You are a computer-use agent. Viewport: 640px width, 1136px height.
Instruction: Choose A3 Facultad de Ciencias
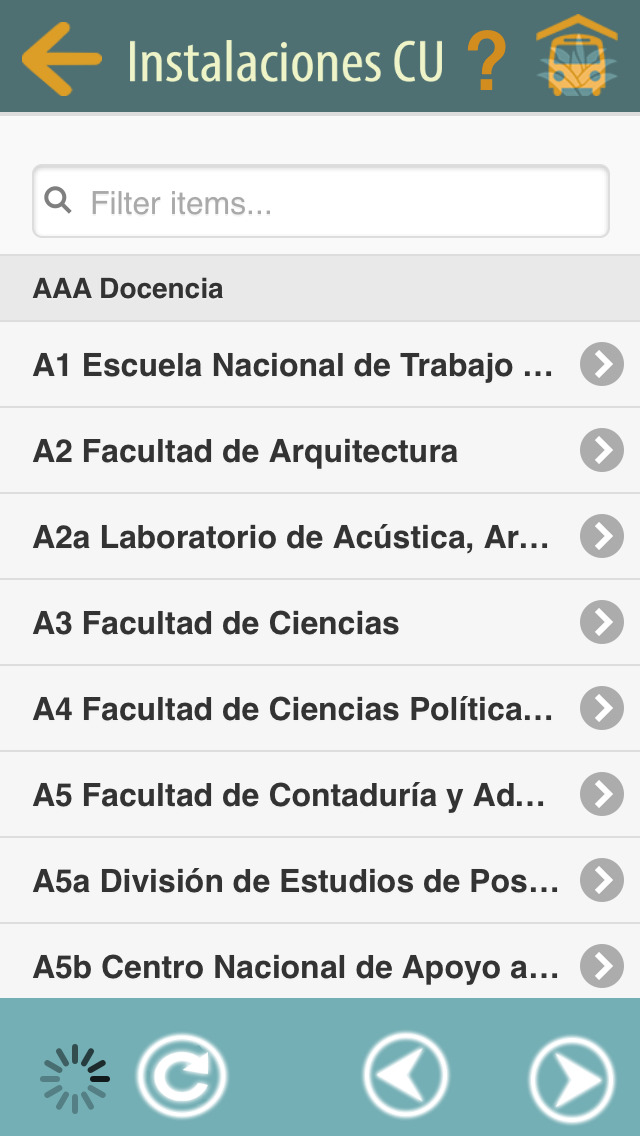320,622
